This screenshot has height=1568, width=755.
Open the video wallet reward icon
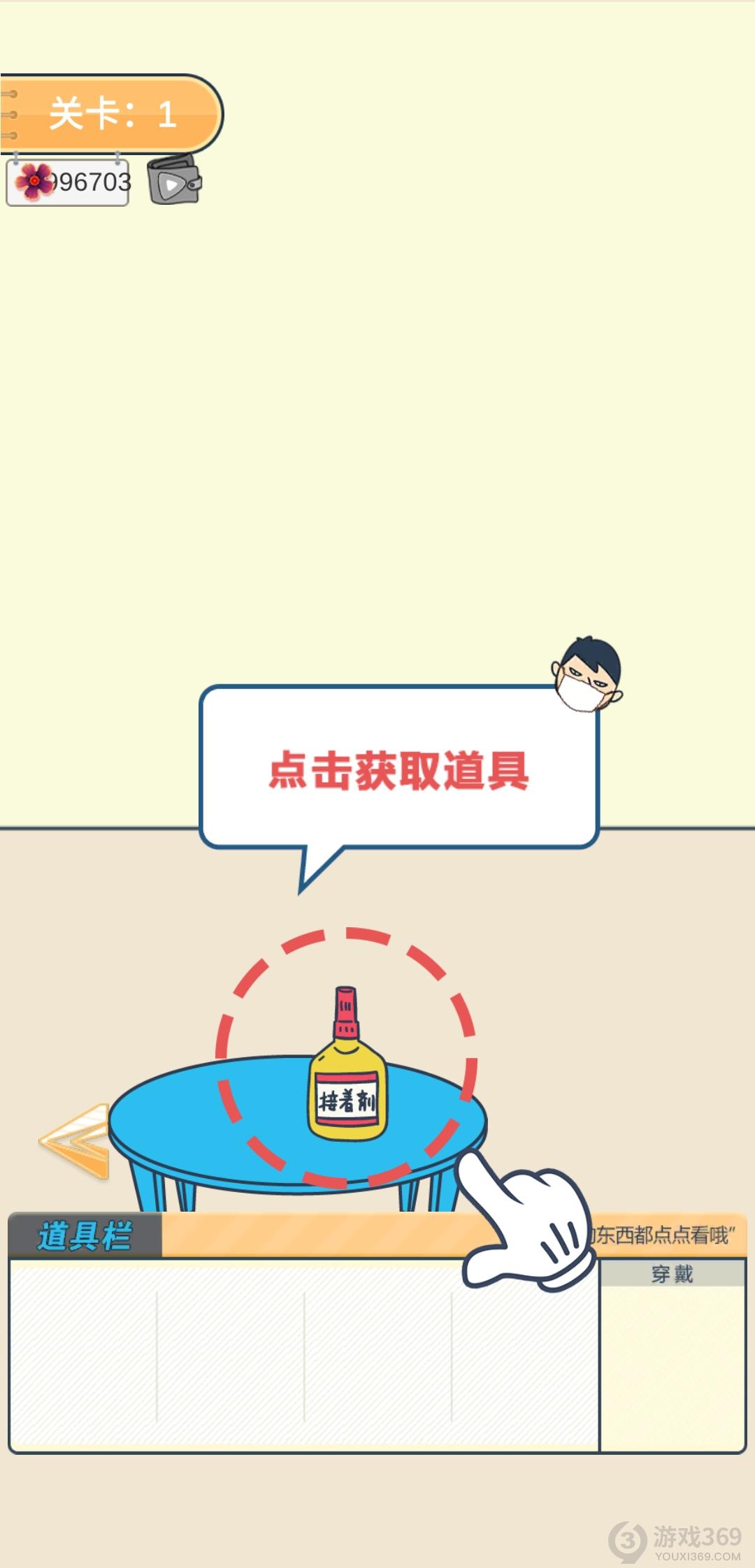coord(173,182)
